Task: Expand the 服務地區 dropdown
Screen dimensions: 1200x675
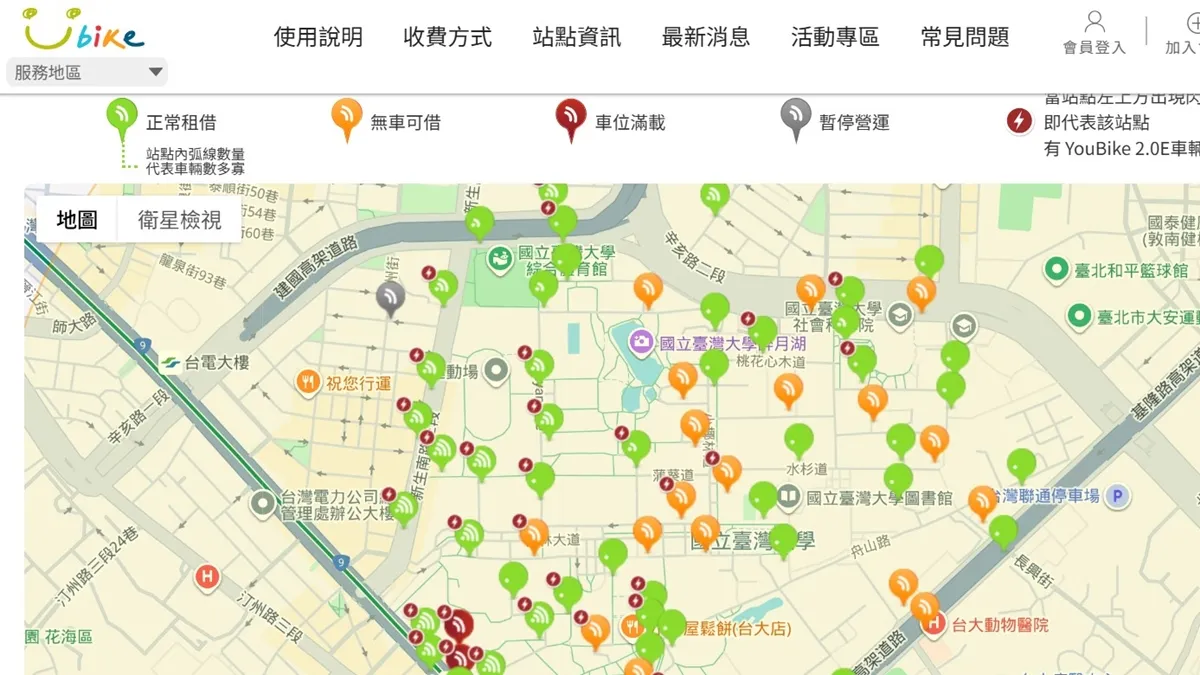Action: tap(87, 72)
